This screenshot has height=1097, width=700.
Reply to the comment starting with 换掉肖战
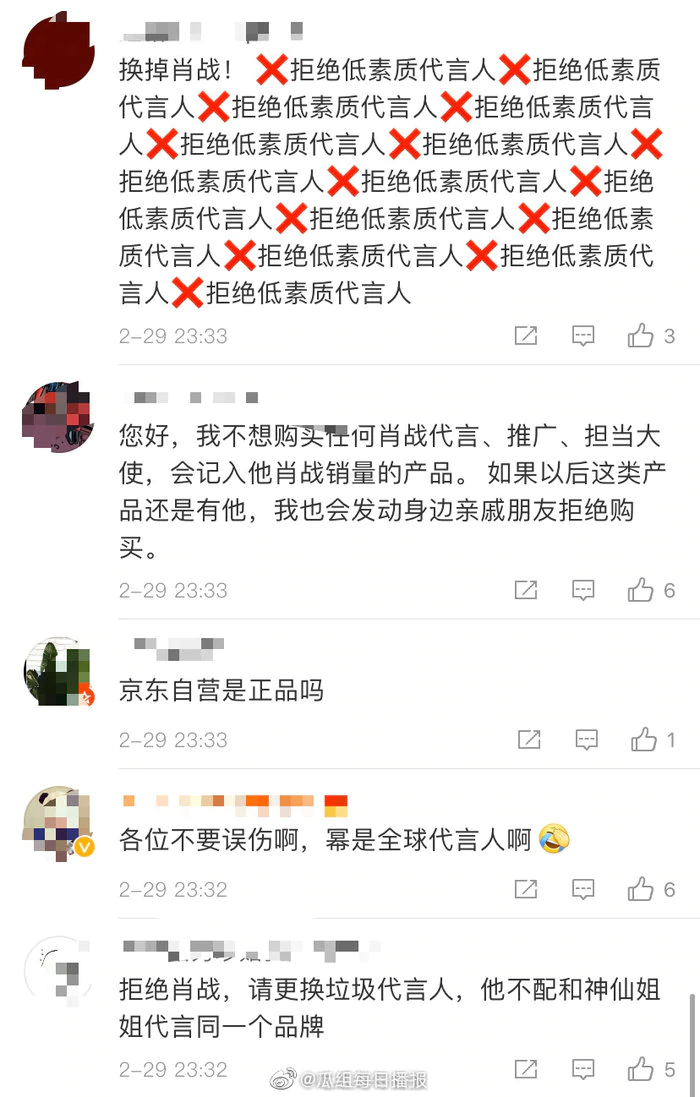point(583,336)
